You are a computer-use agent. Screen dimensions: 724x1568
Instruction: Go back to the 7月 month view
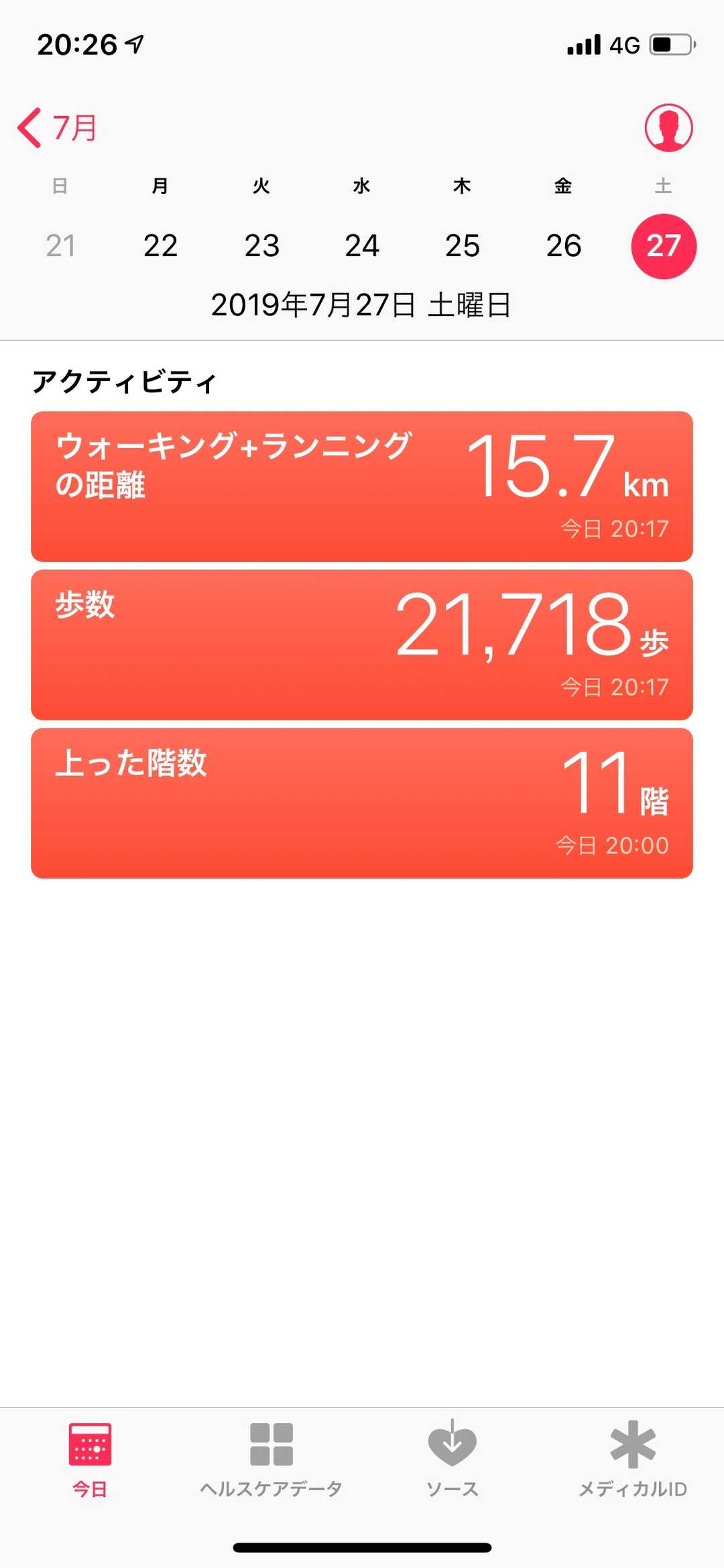(58, 127)
